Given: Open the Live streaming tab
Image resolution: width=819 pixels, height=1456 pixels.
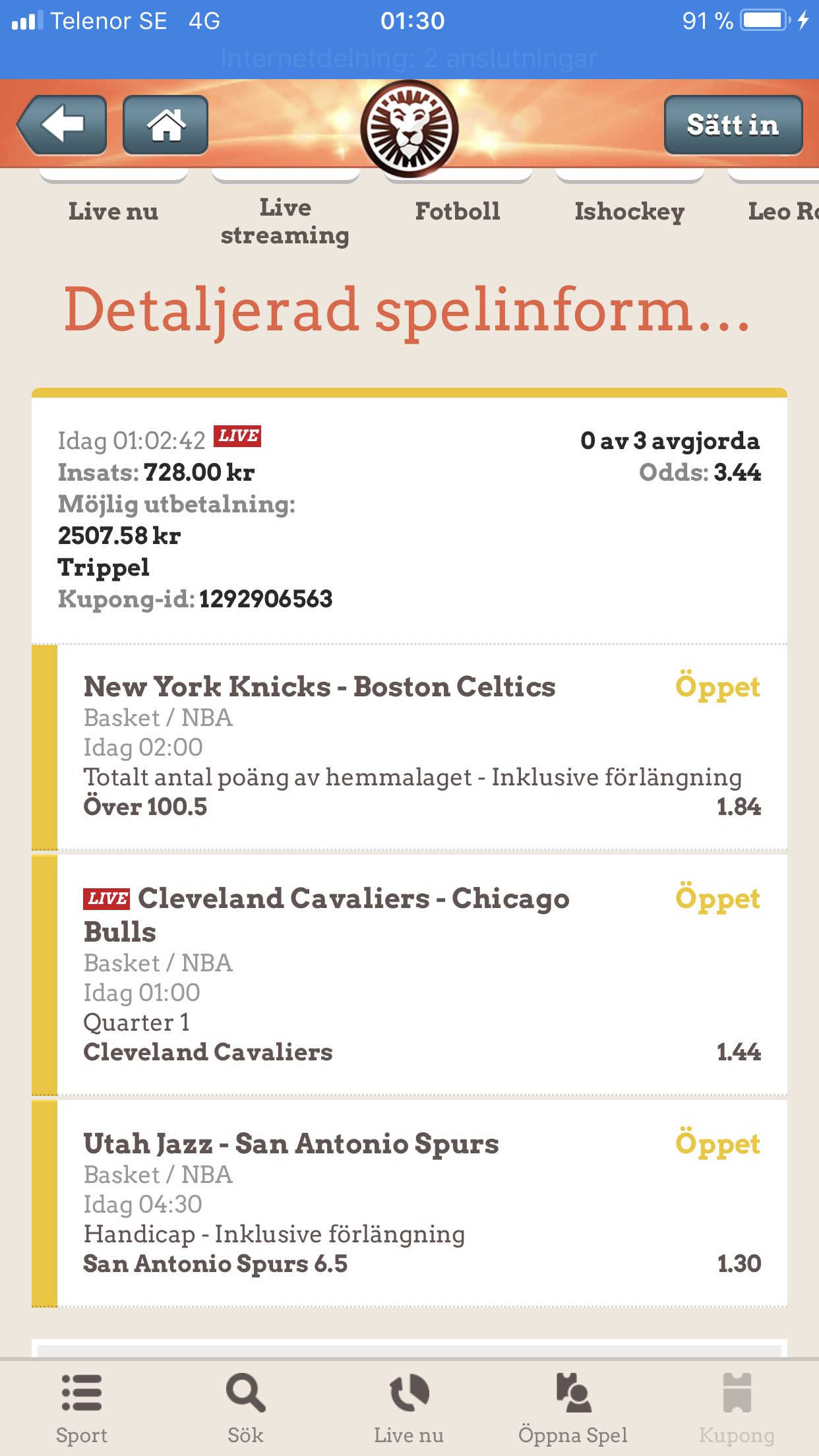Looking at the screenshot, I should 285,222.
